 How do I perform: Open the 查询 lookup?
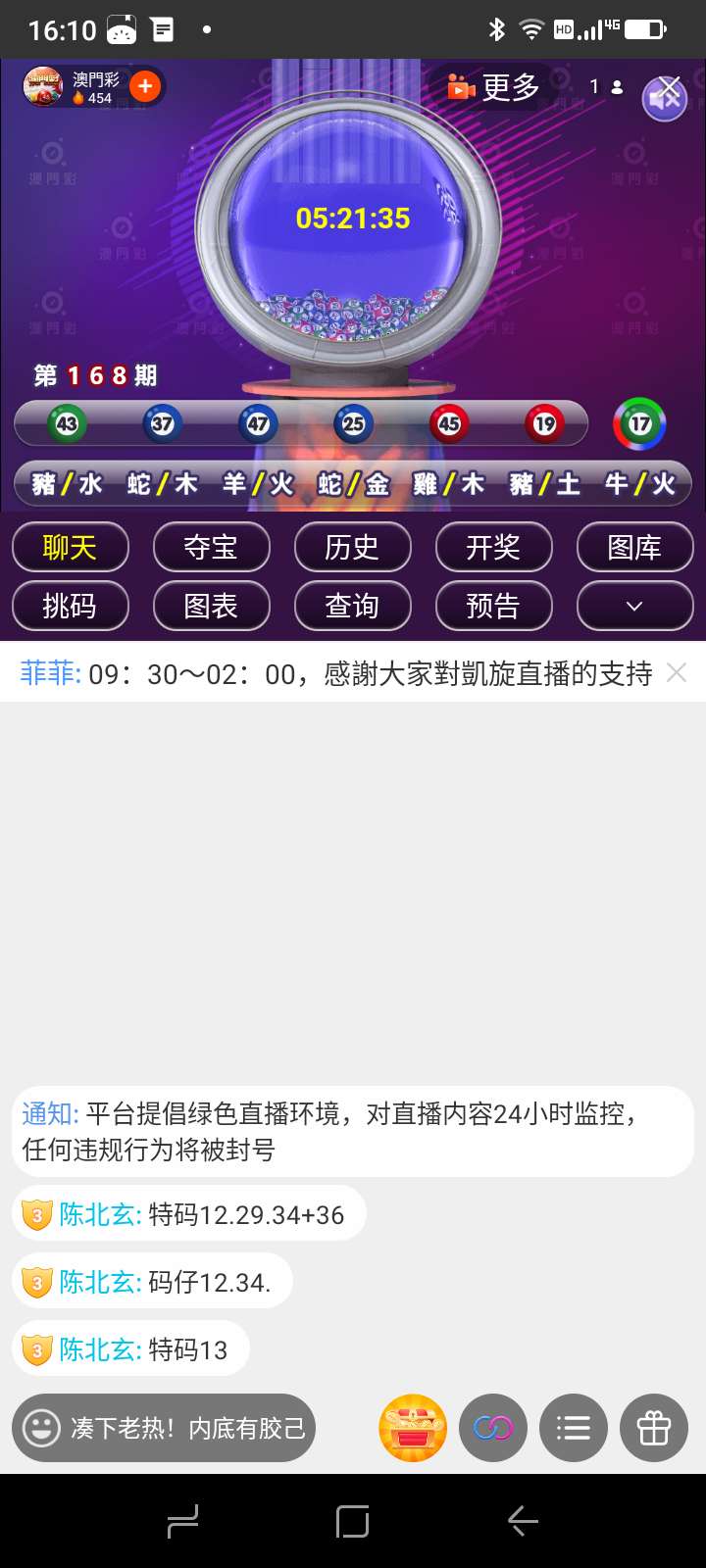(x=352, y=606)
